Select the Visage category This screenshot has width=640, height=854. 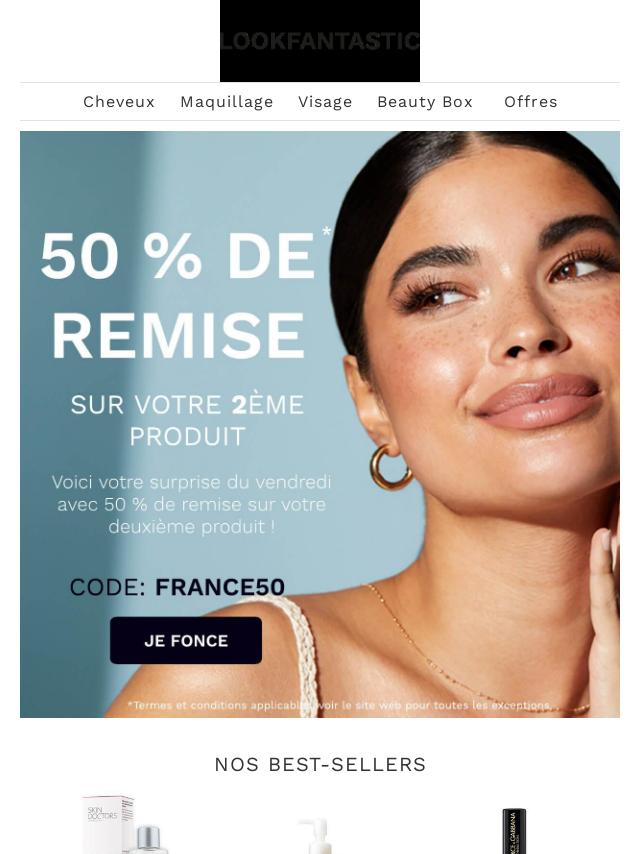coord(325,102)
